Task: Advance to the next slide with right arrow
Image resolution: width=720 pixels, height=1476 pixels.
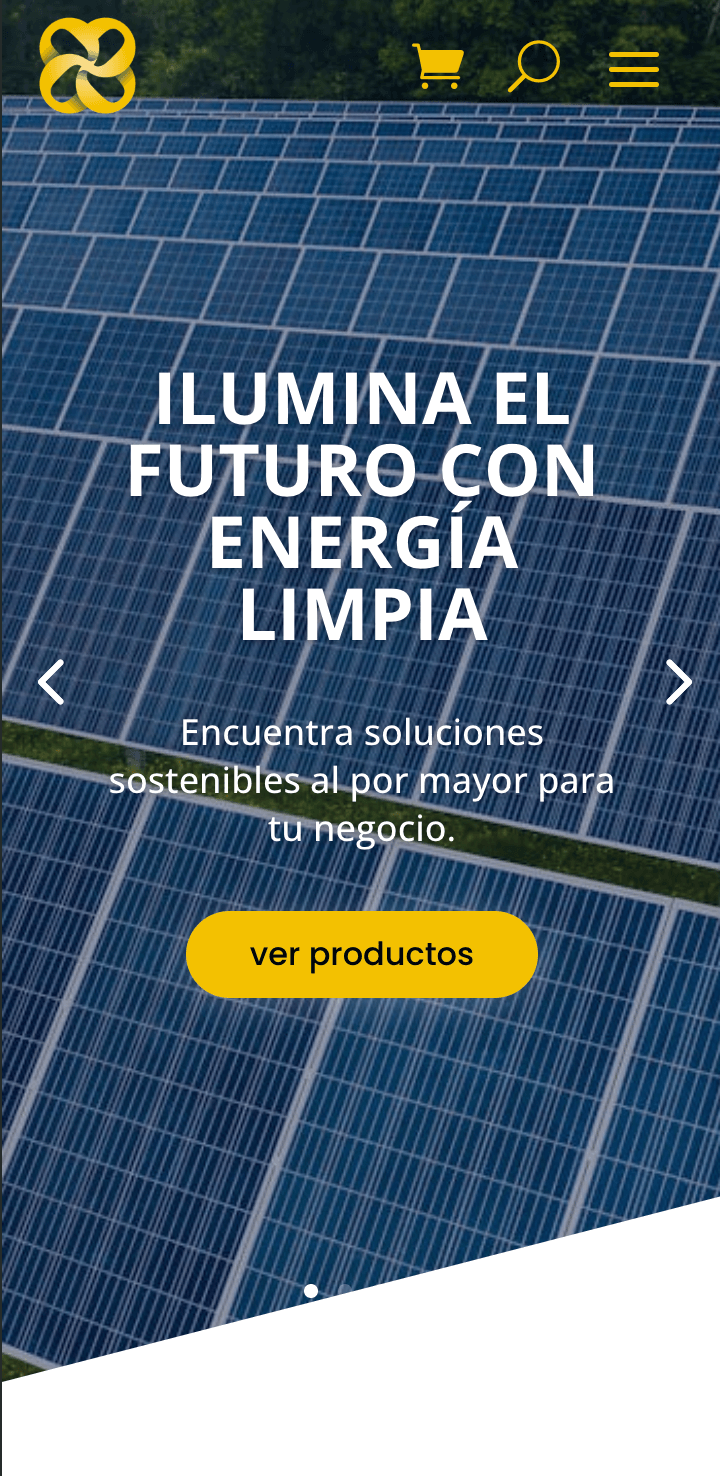Action: (x=679, y=680)
